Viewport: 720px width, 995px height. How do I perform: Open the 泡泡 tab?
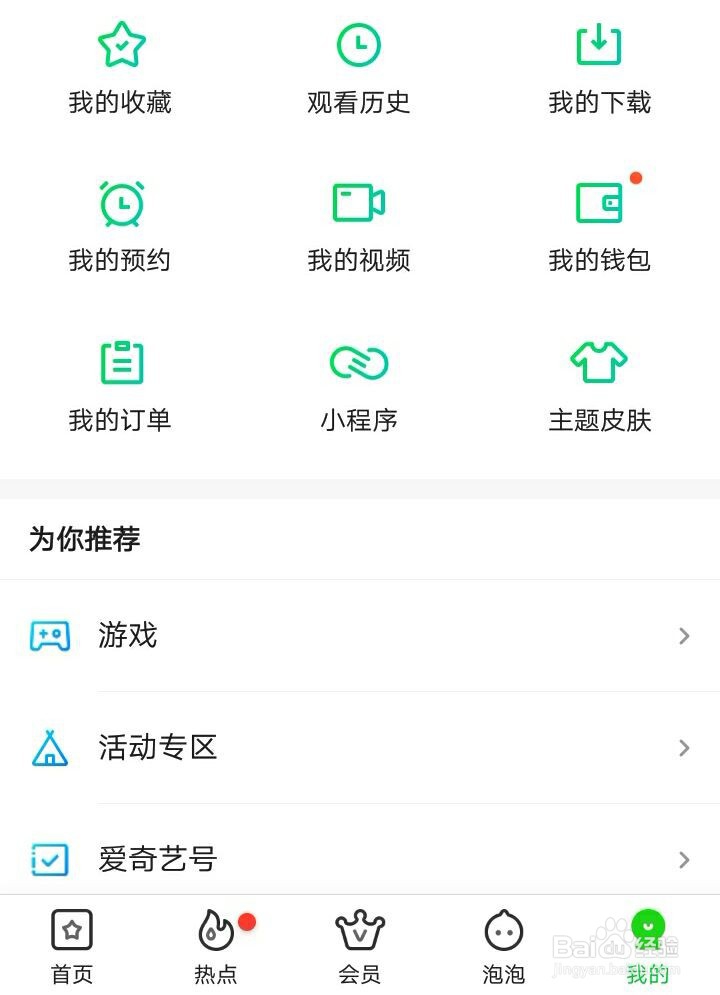pyautogui.click(x=503, y=946)
